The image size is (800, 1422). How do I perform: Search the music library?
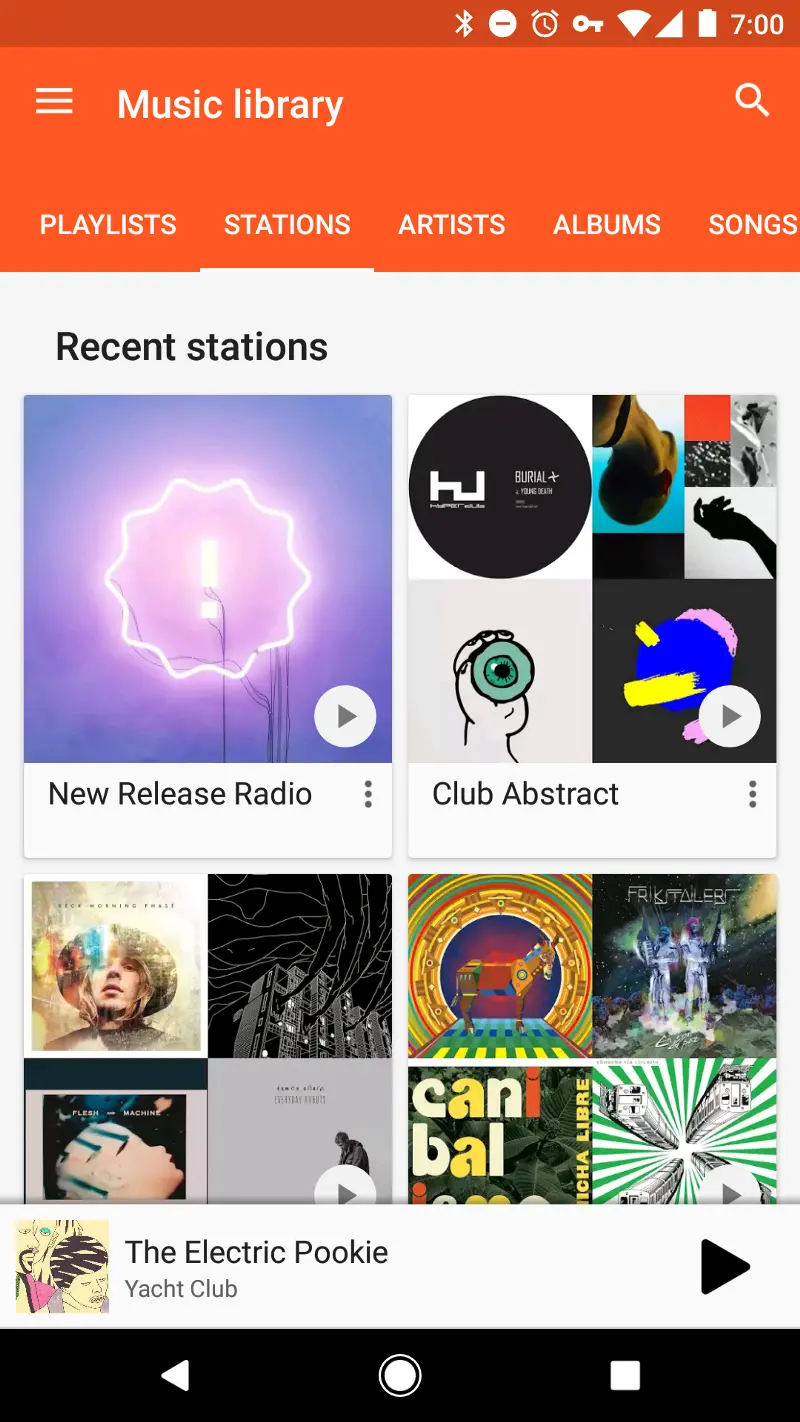[x=752, y=100]
